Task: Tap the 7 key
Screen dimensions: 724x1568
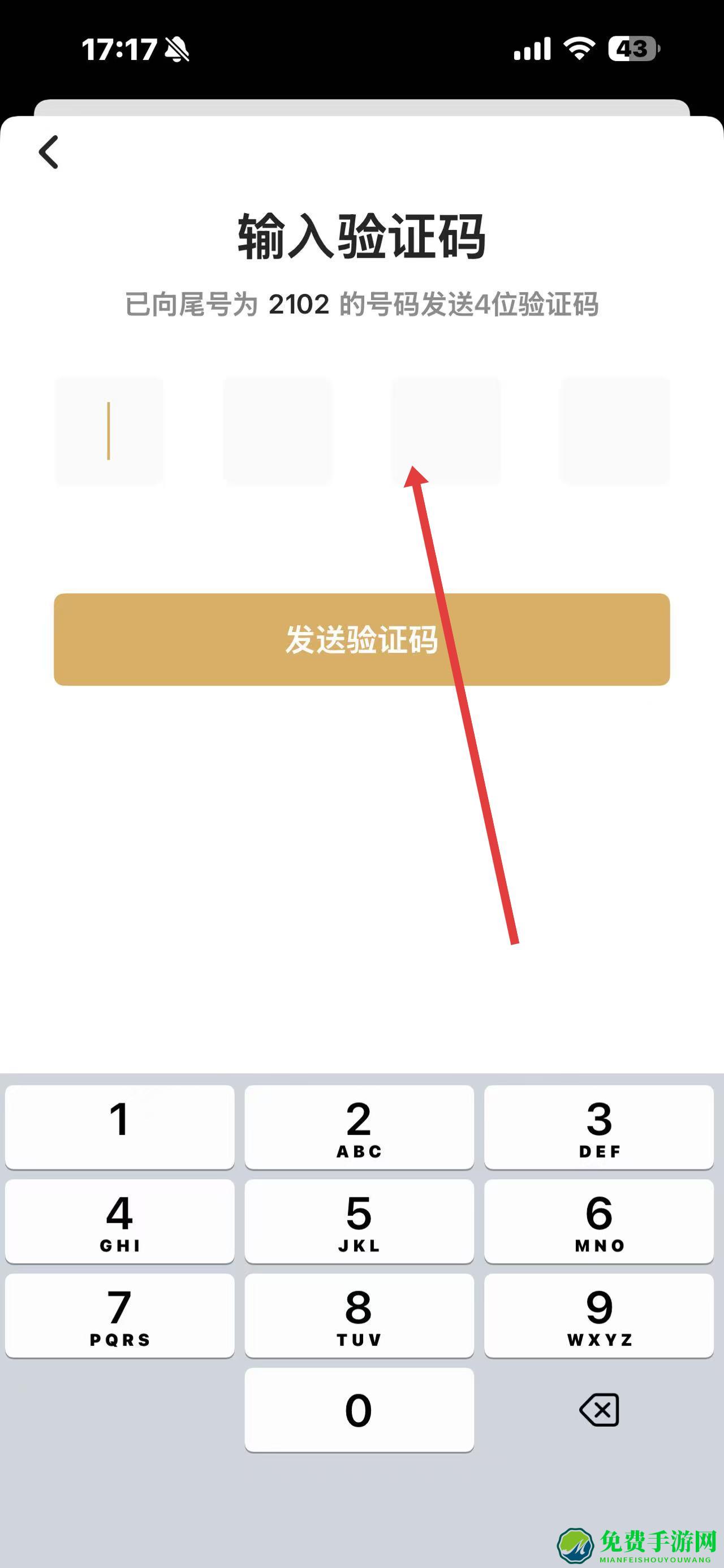Action: tap(119, 1315)
